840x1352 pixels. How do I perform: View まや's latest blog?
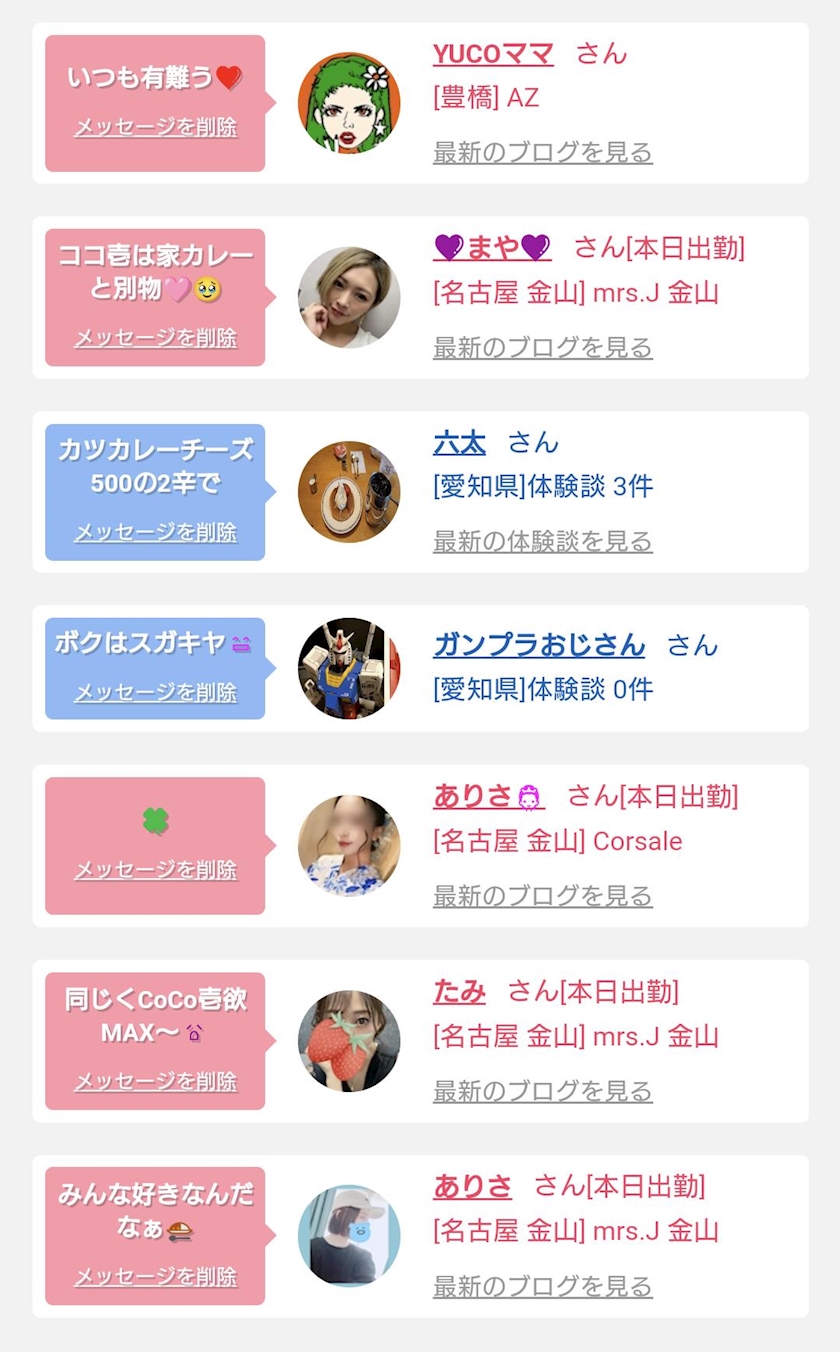pos(542,348)
